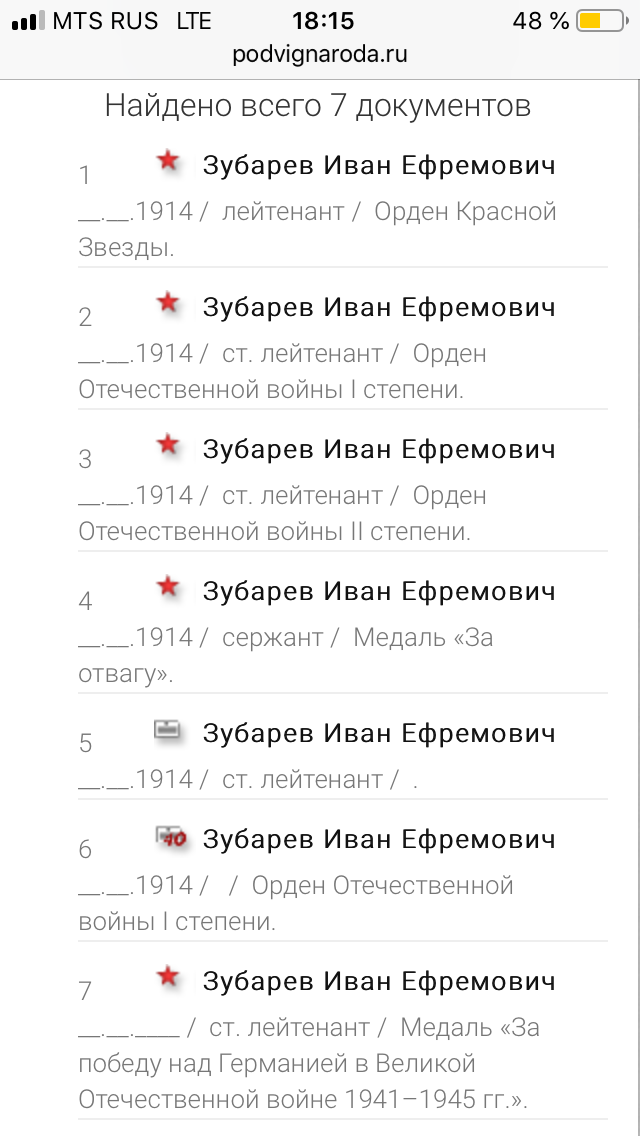Screen dimensions: 640x1136
Task: Open result 3, Отечественной войны II степени
Action: [379, 449]
